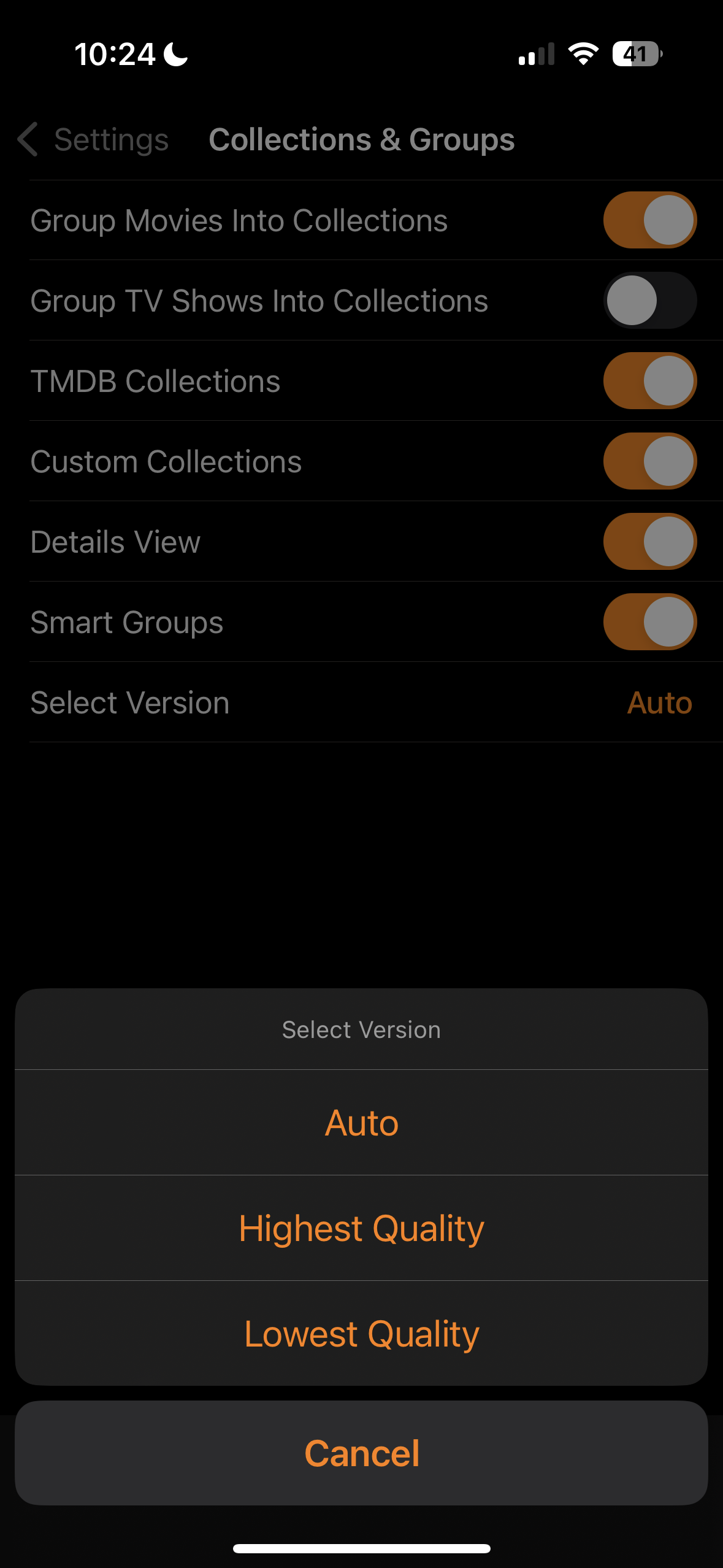Cancel the Select Version sheet
Viewport: 723px width, 1568px height.
[361, 1453]
